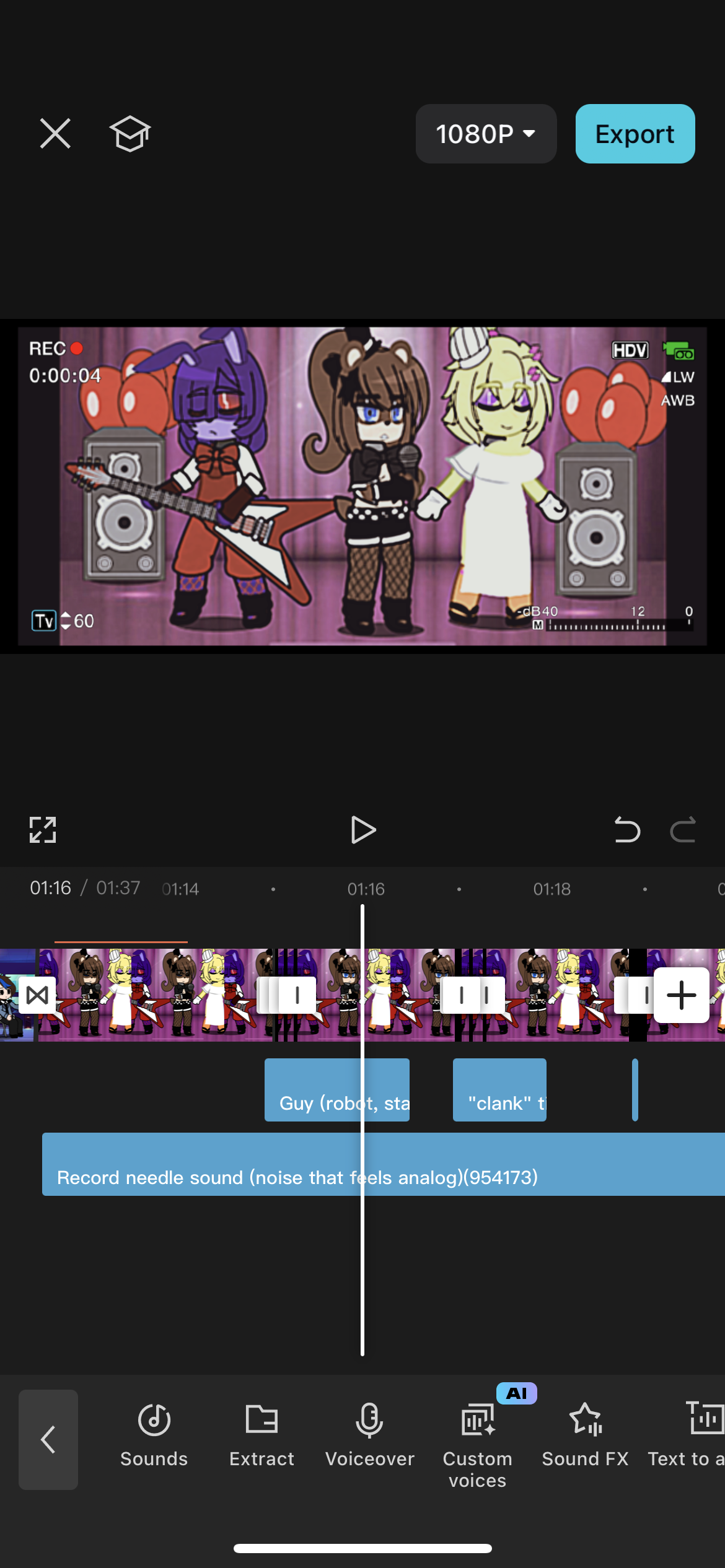Open the 1080P resolution dropdown
The width and height of the screenshot is (725, 1568).
[486, 134]
